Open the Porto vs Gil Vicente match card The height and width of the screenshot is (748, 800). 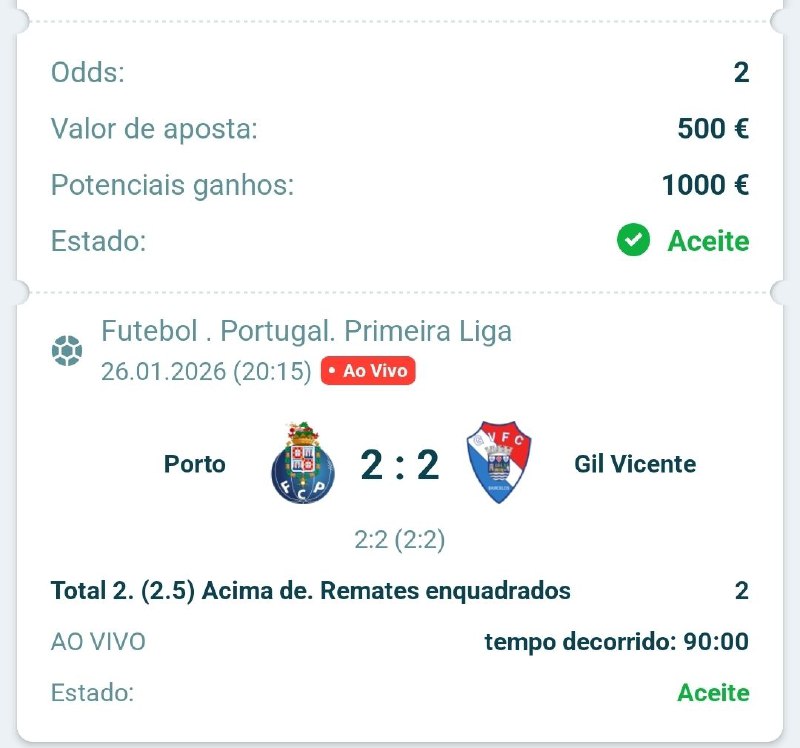[400, 464]
